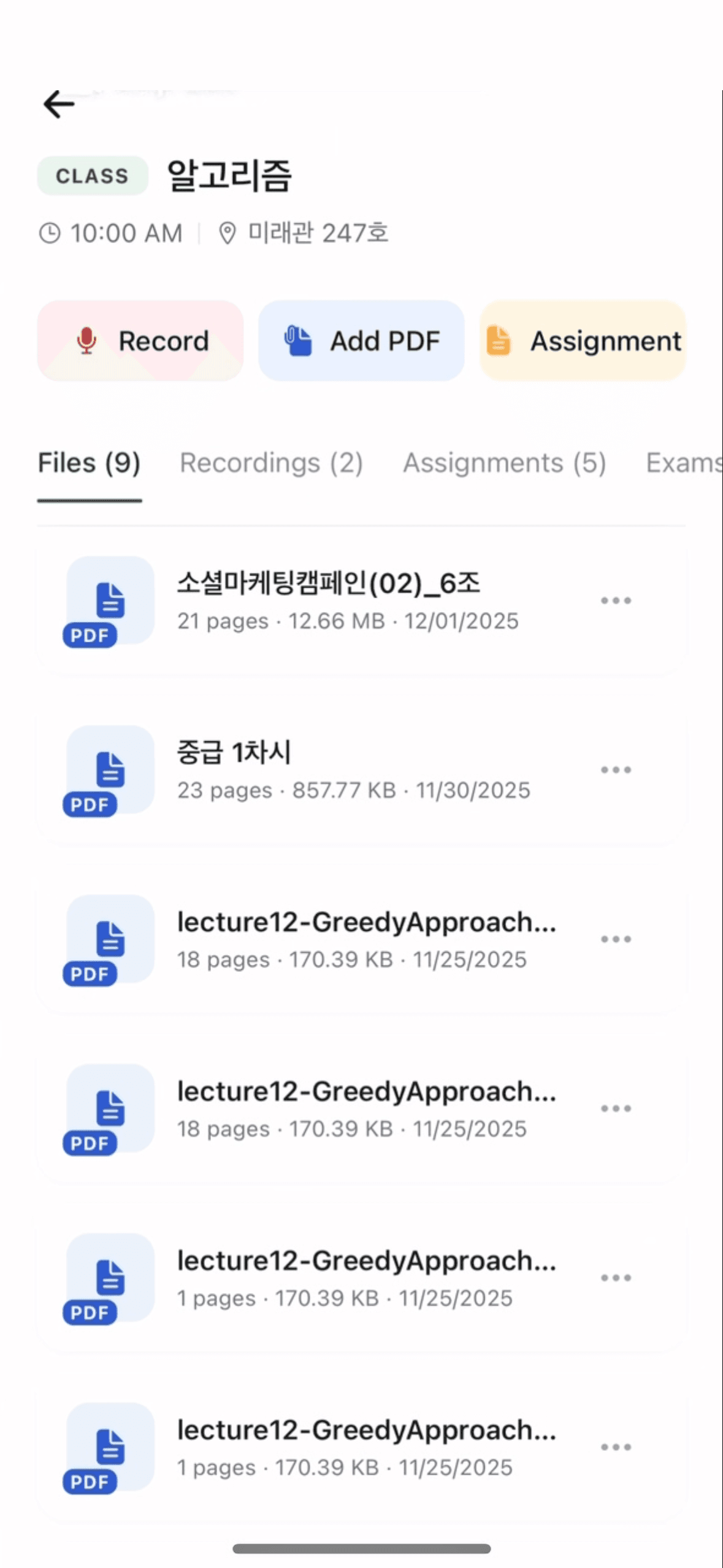Switch to the Assignments (5) tab

click(x=504, y=463)
